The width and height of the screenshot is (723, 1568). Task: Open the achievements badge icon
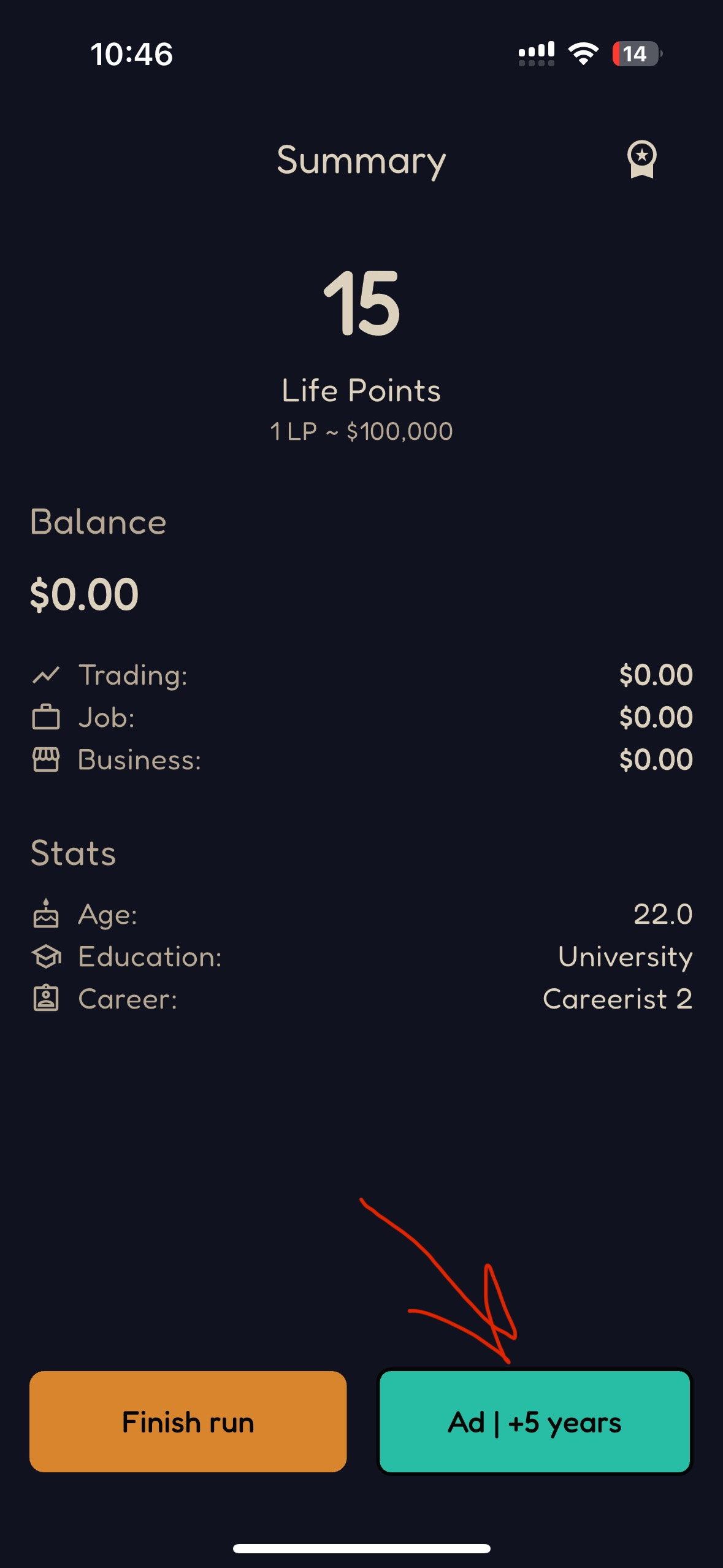coord(641,159)
